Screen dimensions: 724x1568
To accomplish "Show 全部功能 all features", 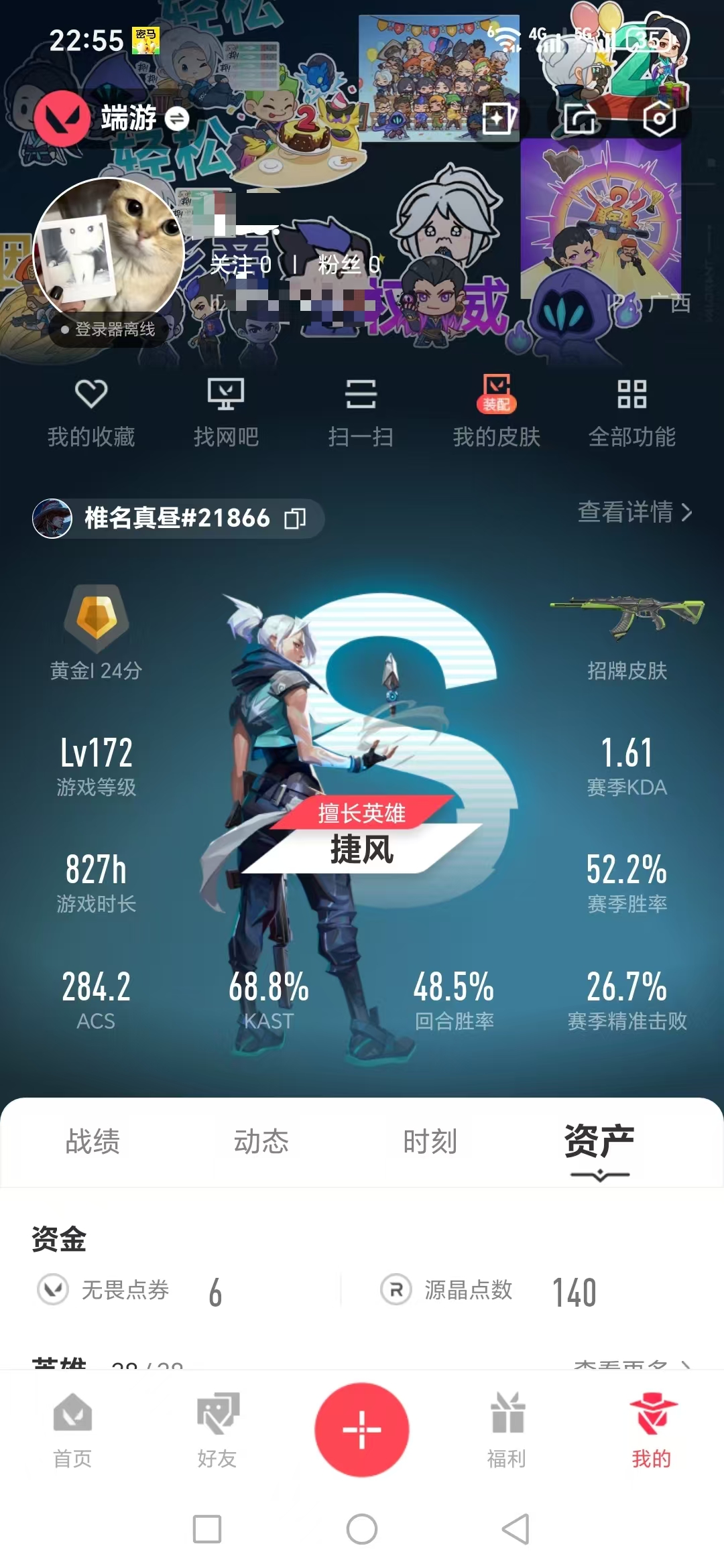I will point(631,411).
